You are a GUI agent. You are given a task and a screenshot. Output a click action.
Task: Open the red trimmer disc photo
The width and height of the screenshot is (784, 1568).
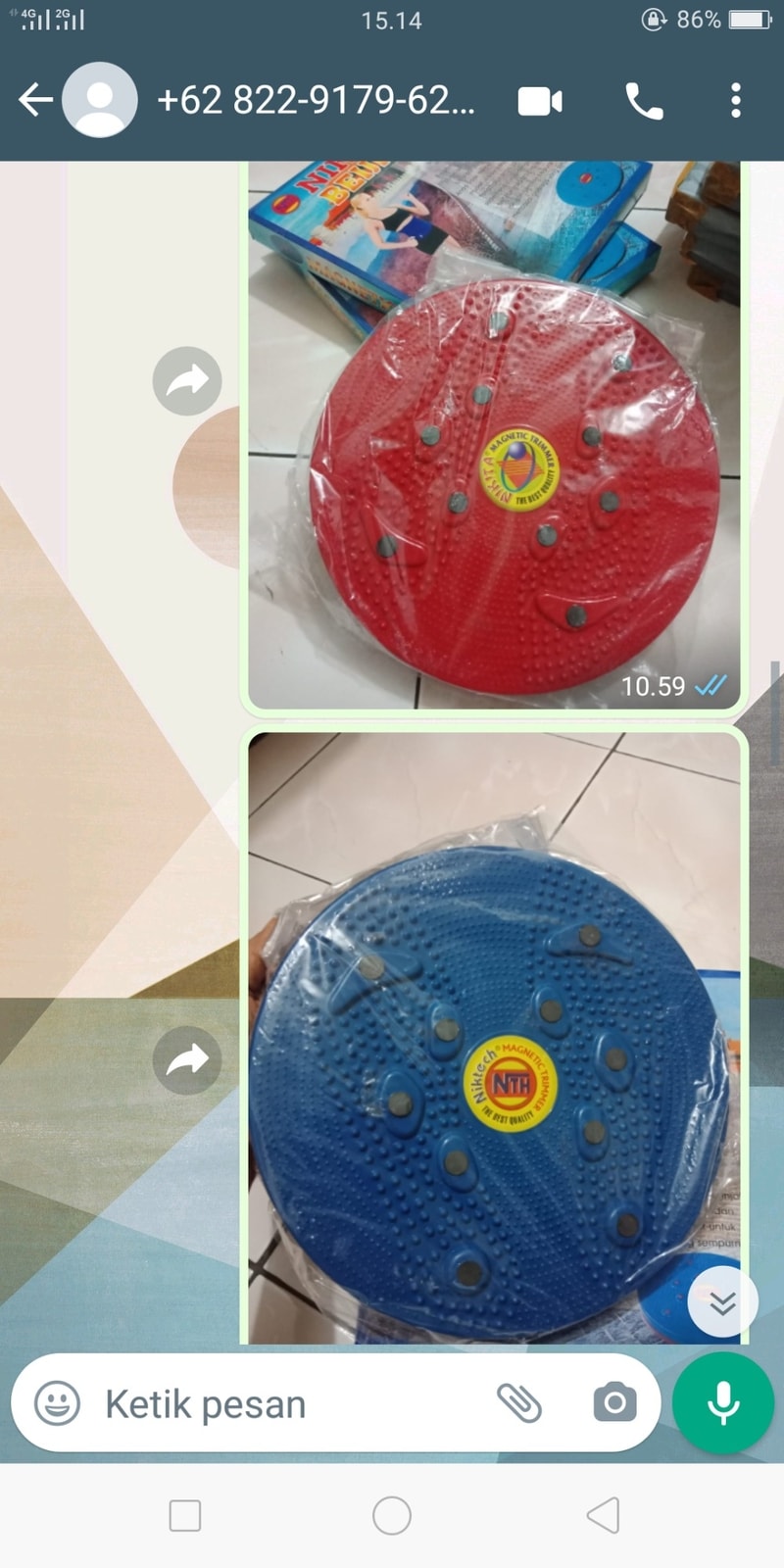click(x=494, y=431)
